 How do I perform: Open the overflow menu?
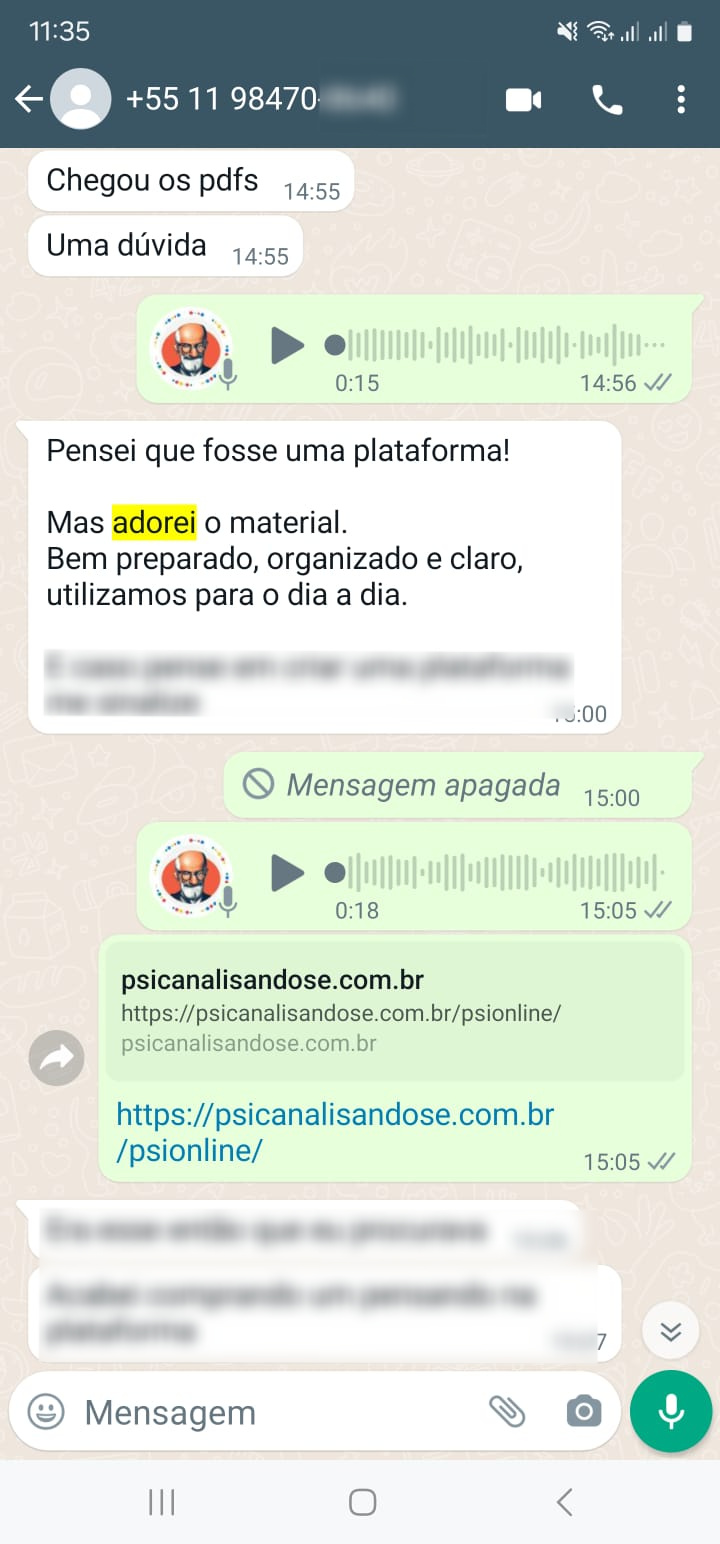click(681, 99)
